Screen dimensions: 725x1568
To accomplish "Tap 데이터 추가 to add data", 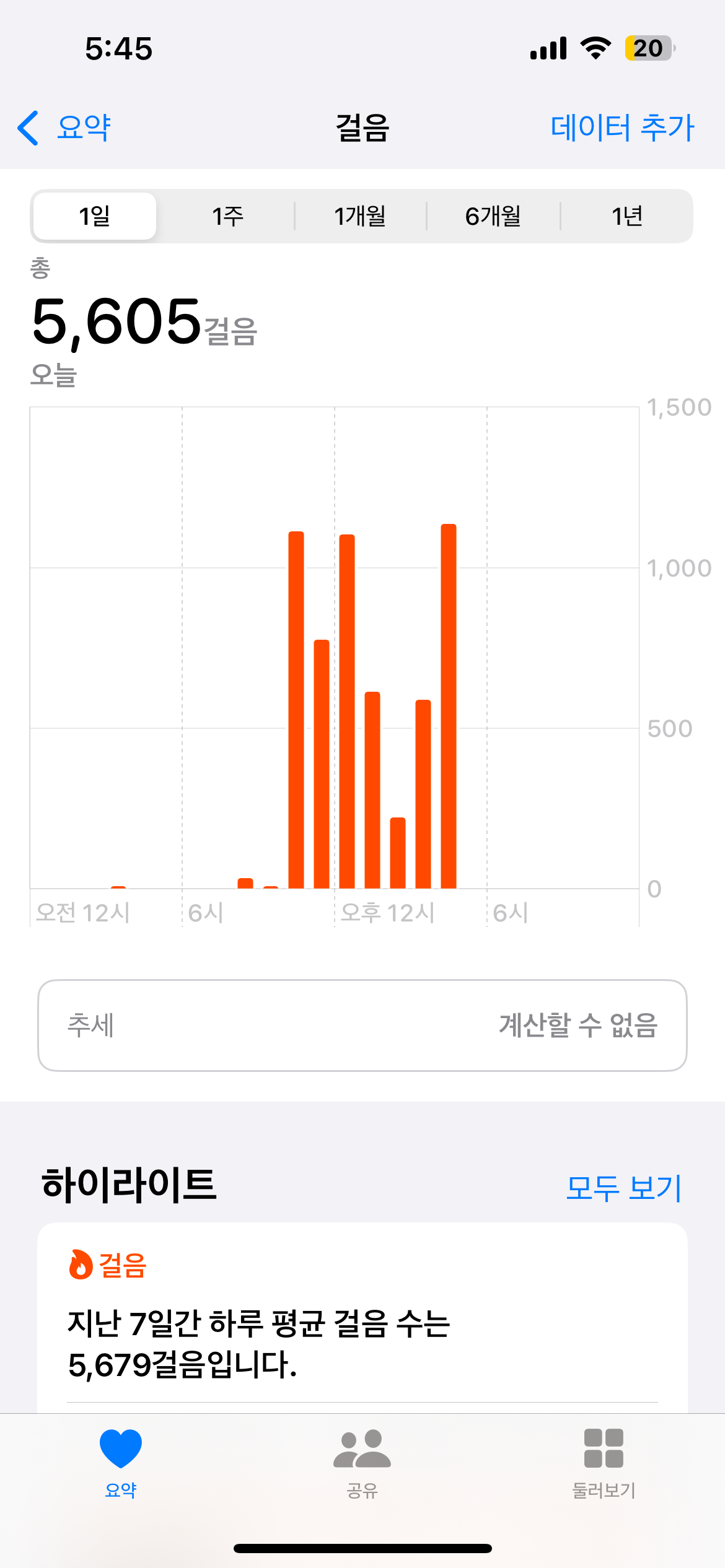I will click(x=622, y=128).
